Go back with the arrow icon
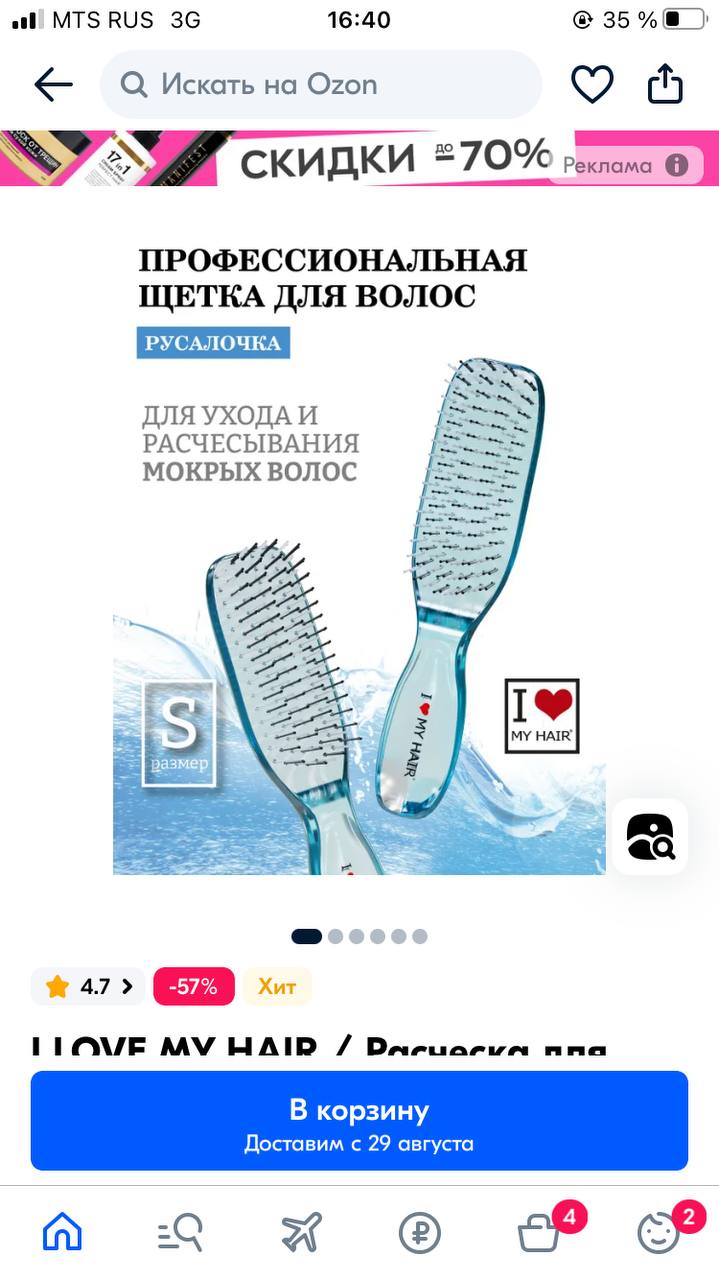This screenshot has width=719, height=1280. (54, 85)
